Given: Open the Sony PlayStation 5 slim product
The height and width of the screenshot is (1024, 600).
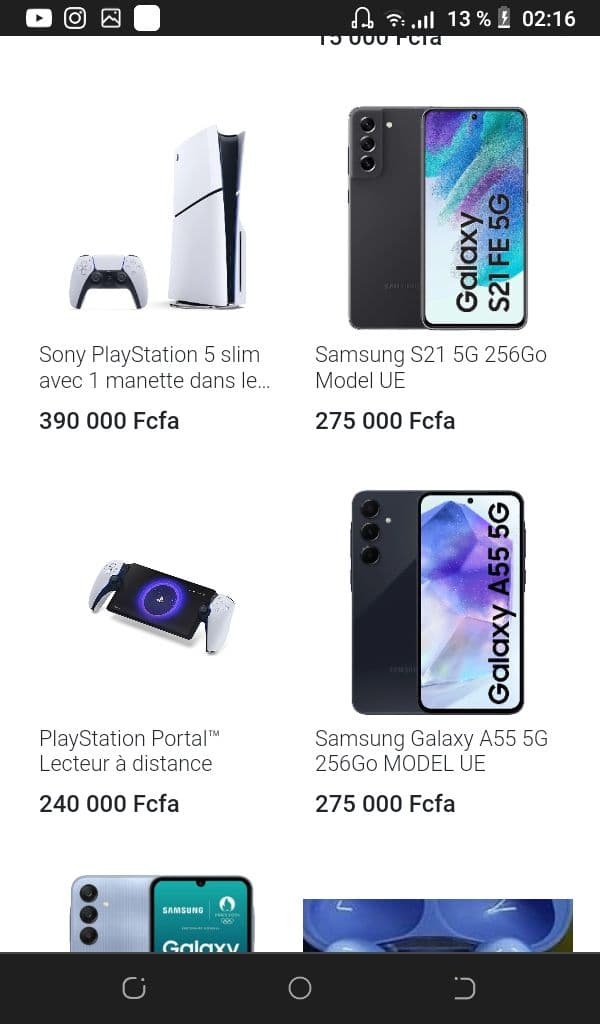Looking at the screenshot, I should 160,220.
